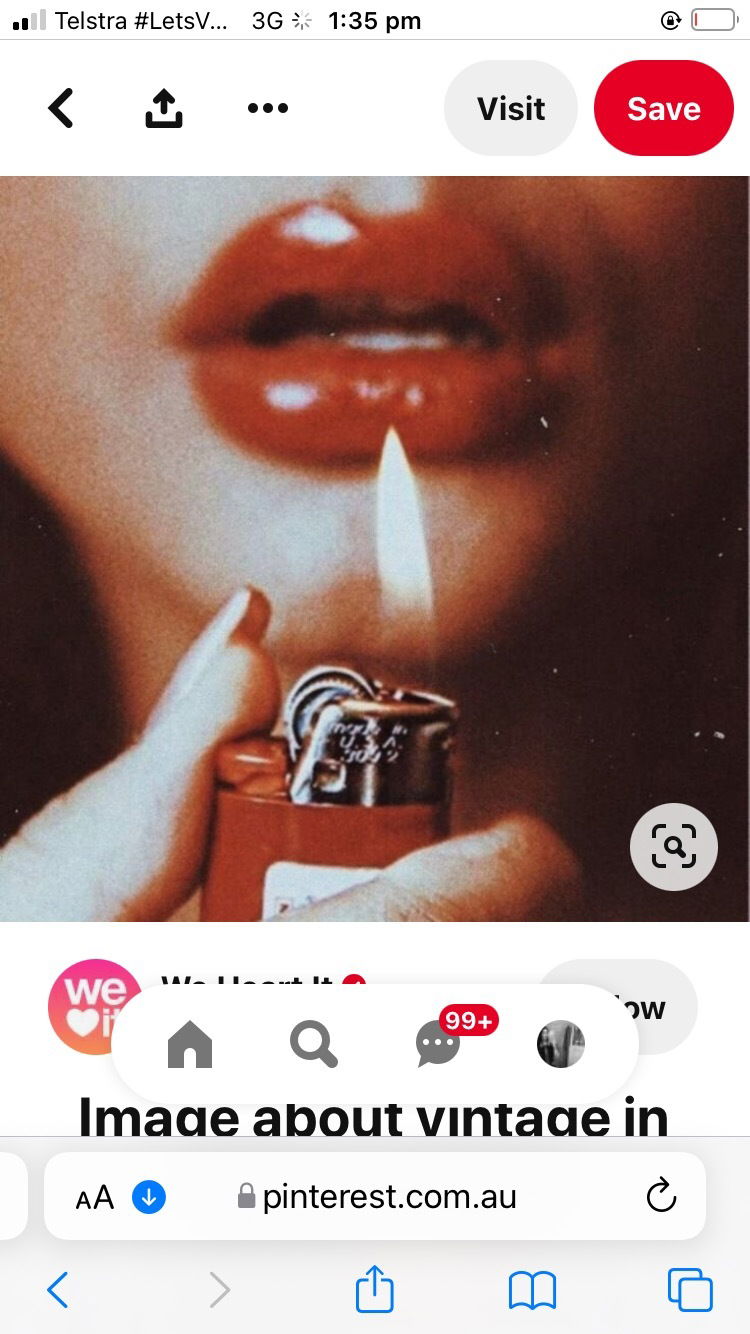Show the open Safari tabs
This screenshot has height=1334, width=750.
tap(690, 1290)
